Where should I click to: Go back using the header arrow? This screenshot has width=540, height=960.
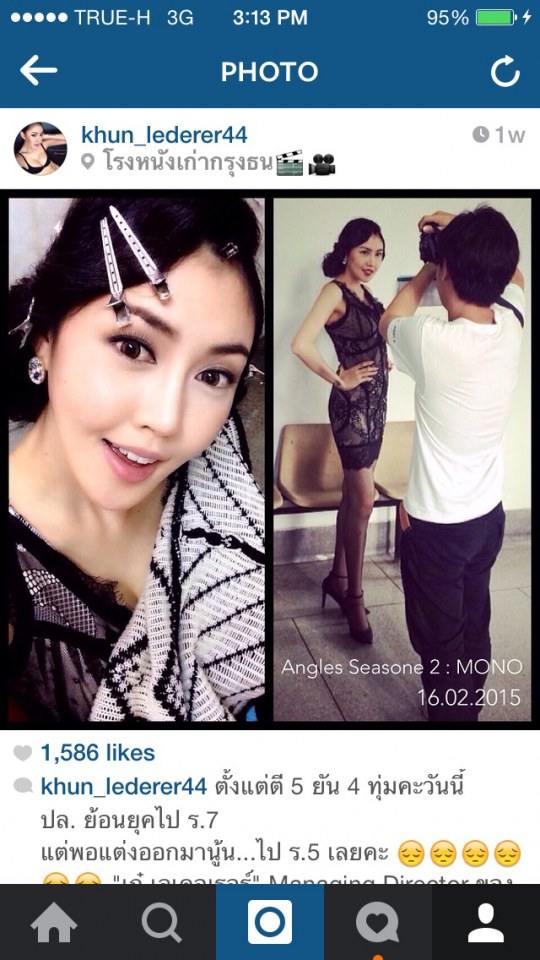coord(38,71)
